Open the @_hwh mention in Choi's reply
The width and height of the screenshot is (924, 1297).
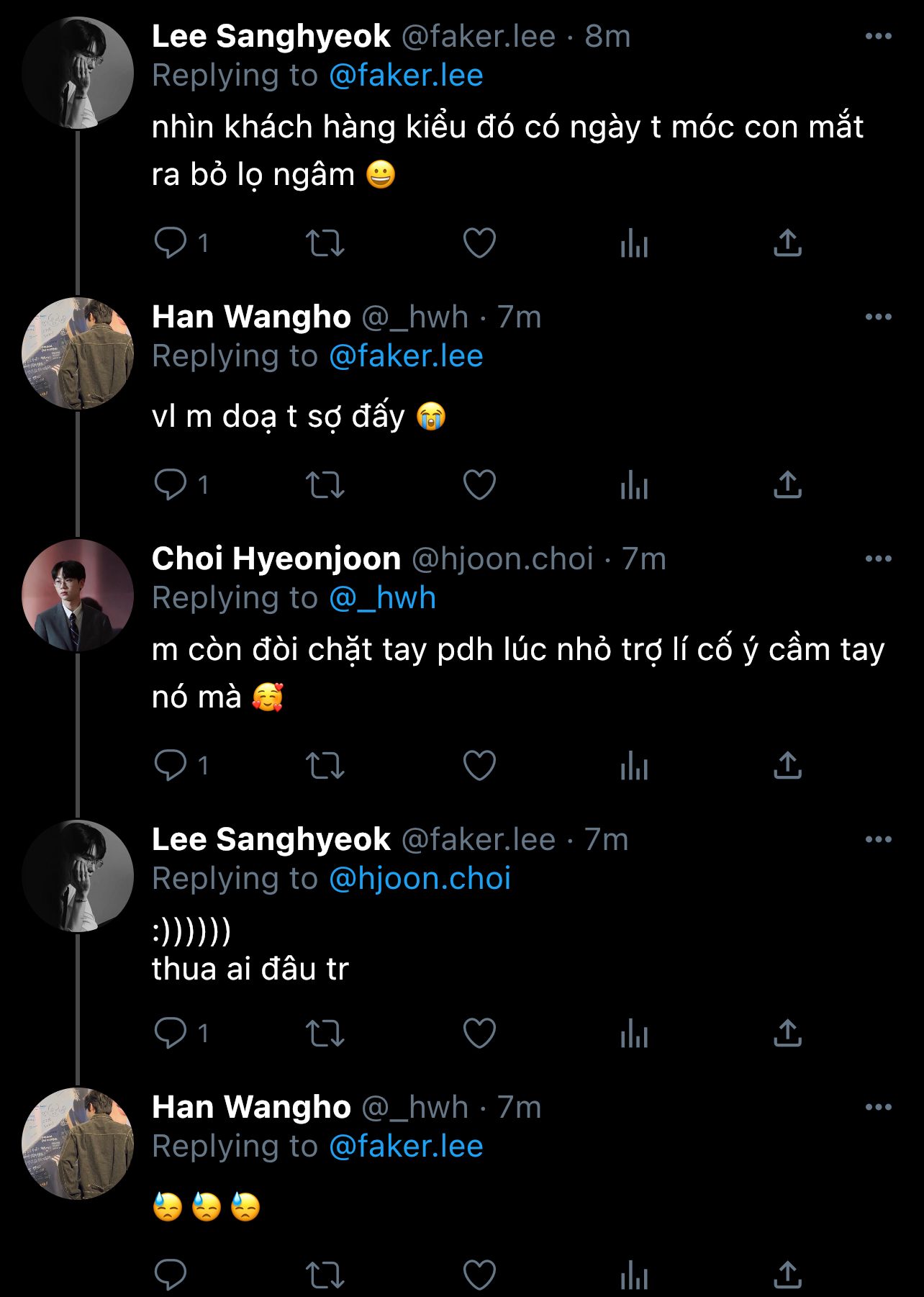(x=382, y=598)
